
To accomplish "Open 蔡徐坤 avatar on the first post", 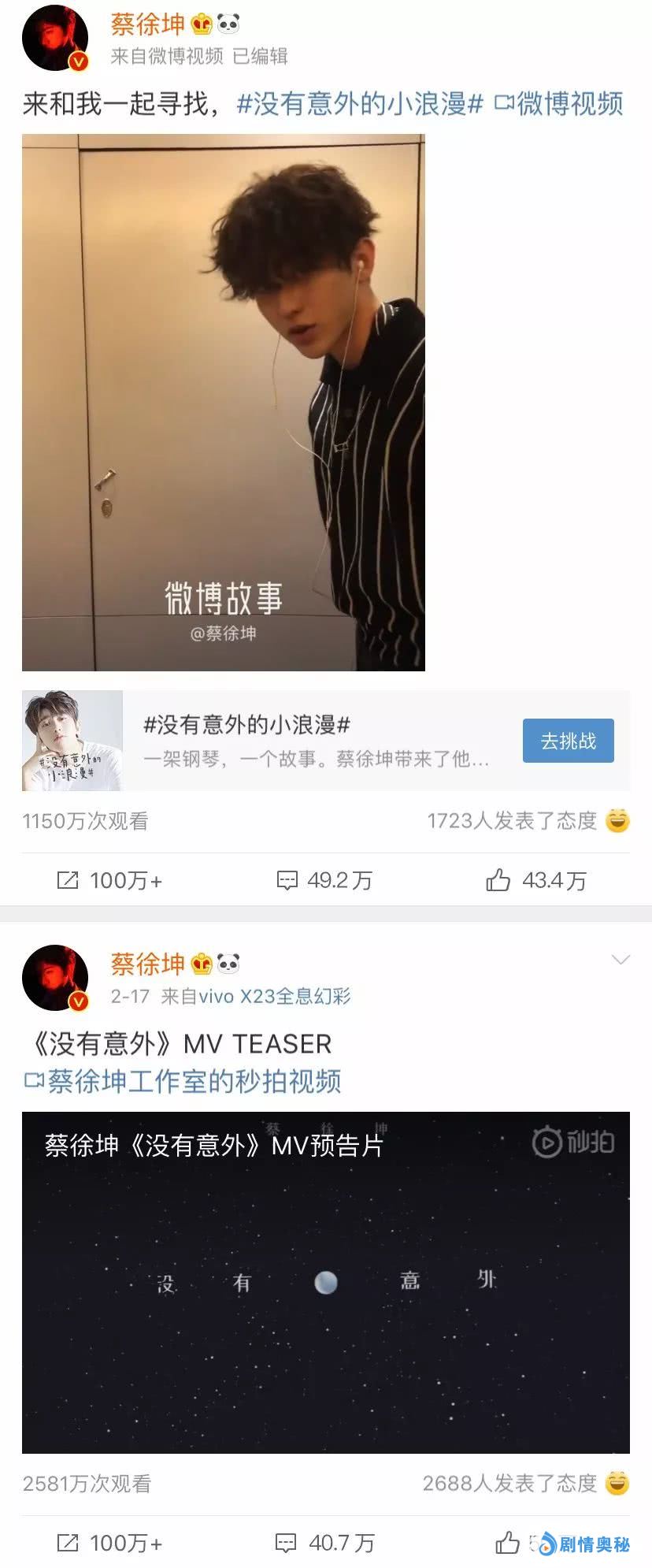I will click(x=55, y=37).
